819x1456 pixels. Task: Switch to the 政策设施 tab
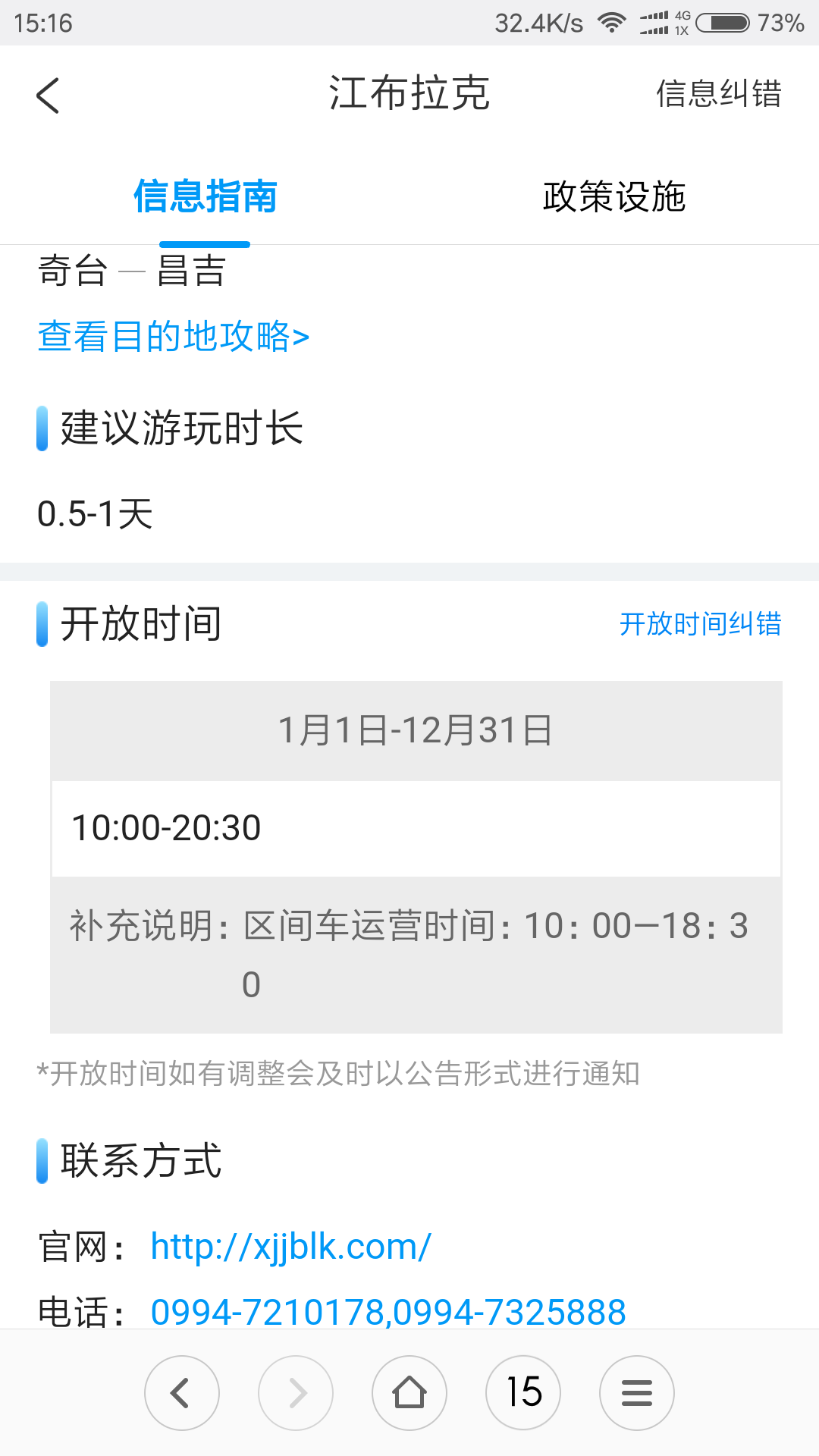coord(614,197)
